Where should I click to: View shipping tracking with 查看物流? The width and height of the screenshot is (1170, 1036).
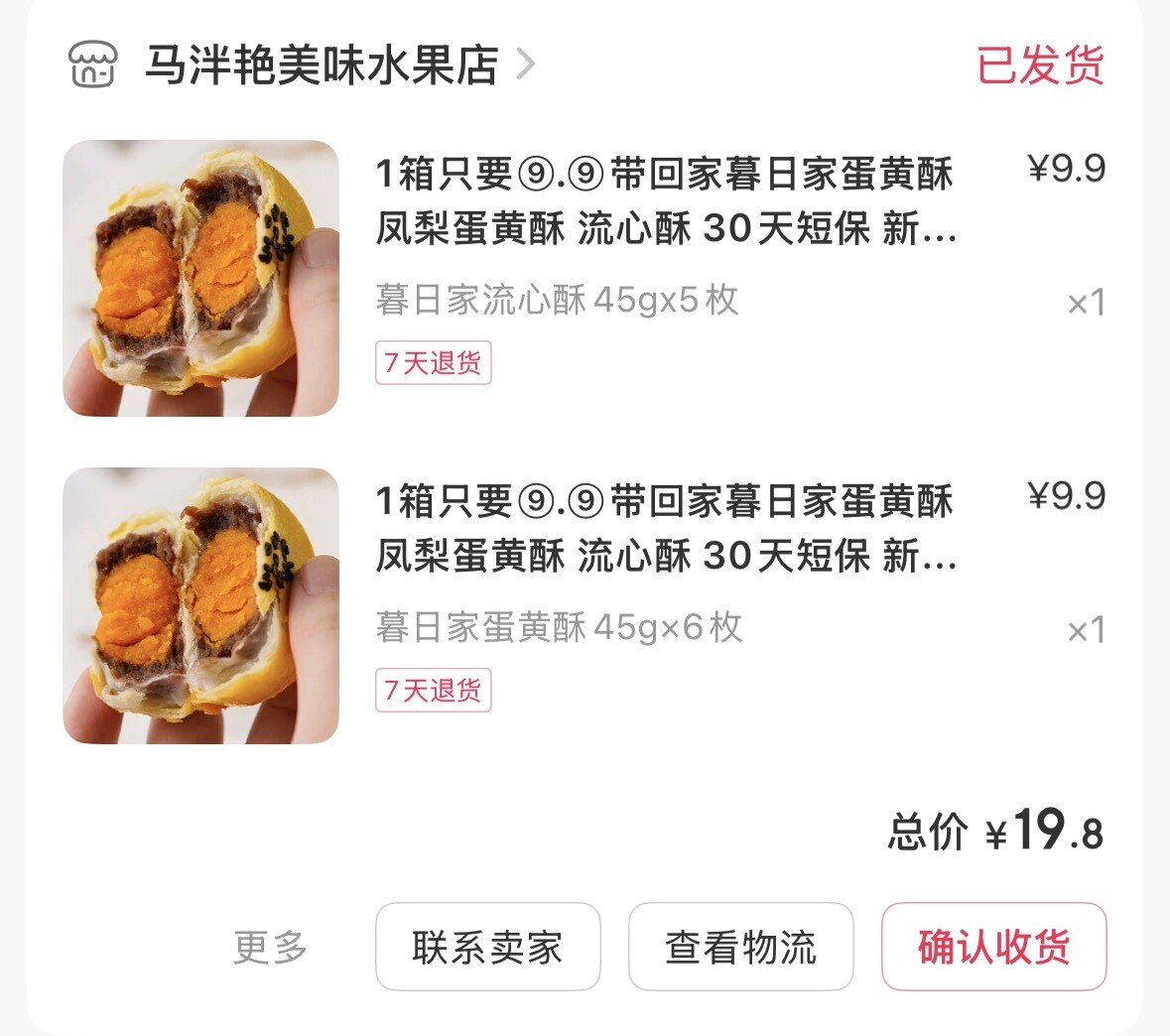[x=740, y=947]
